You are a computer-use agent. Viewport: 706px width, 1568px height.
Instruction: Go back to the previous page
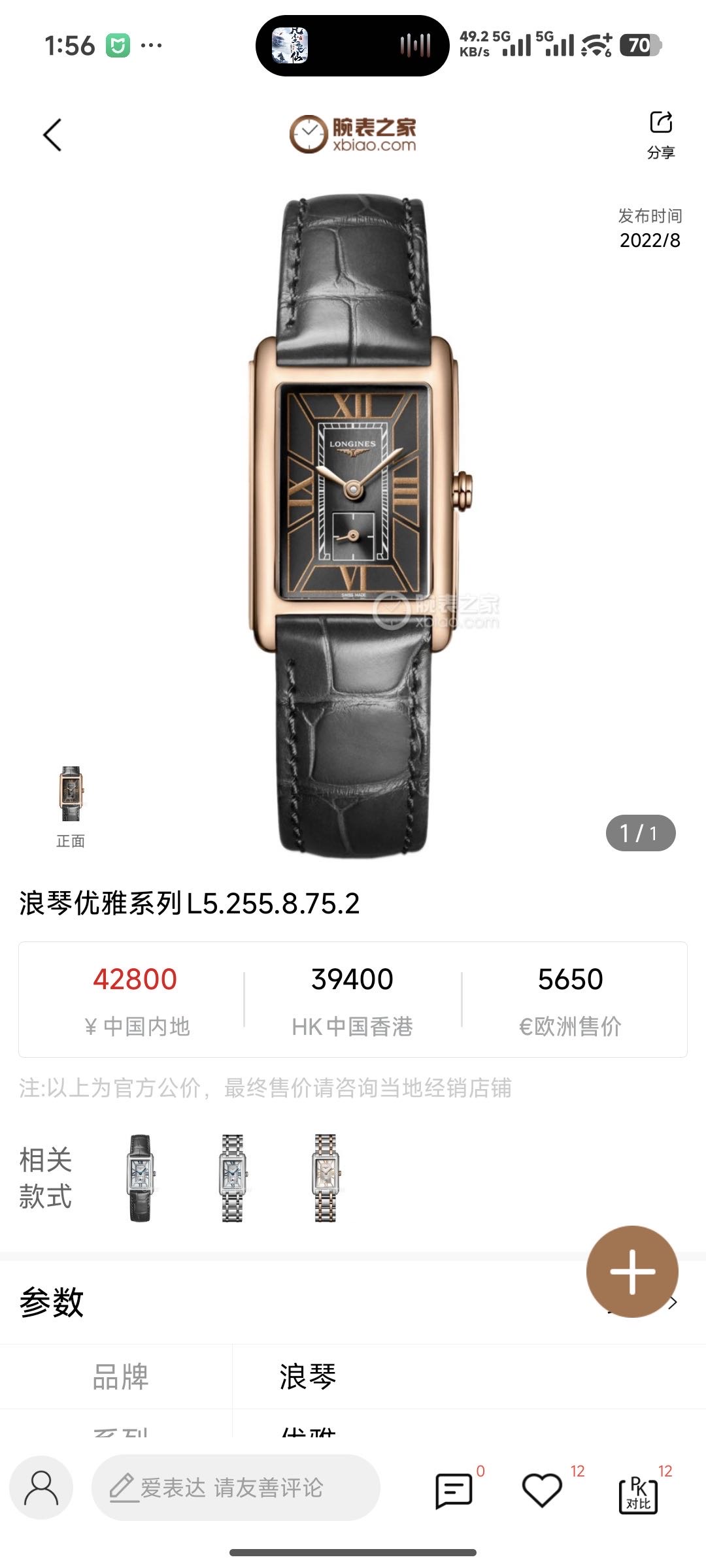tap(52, 135)
